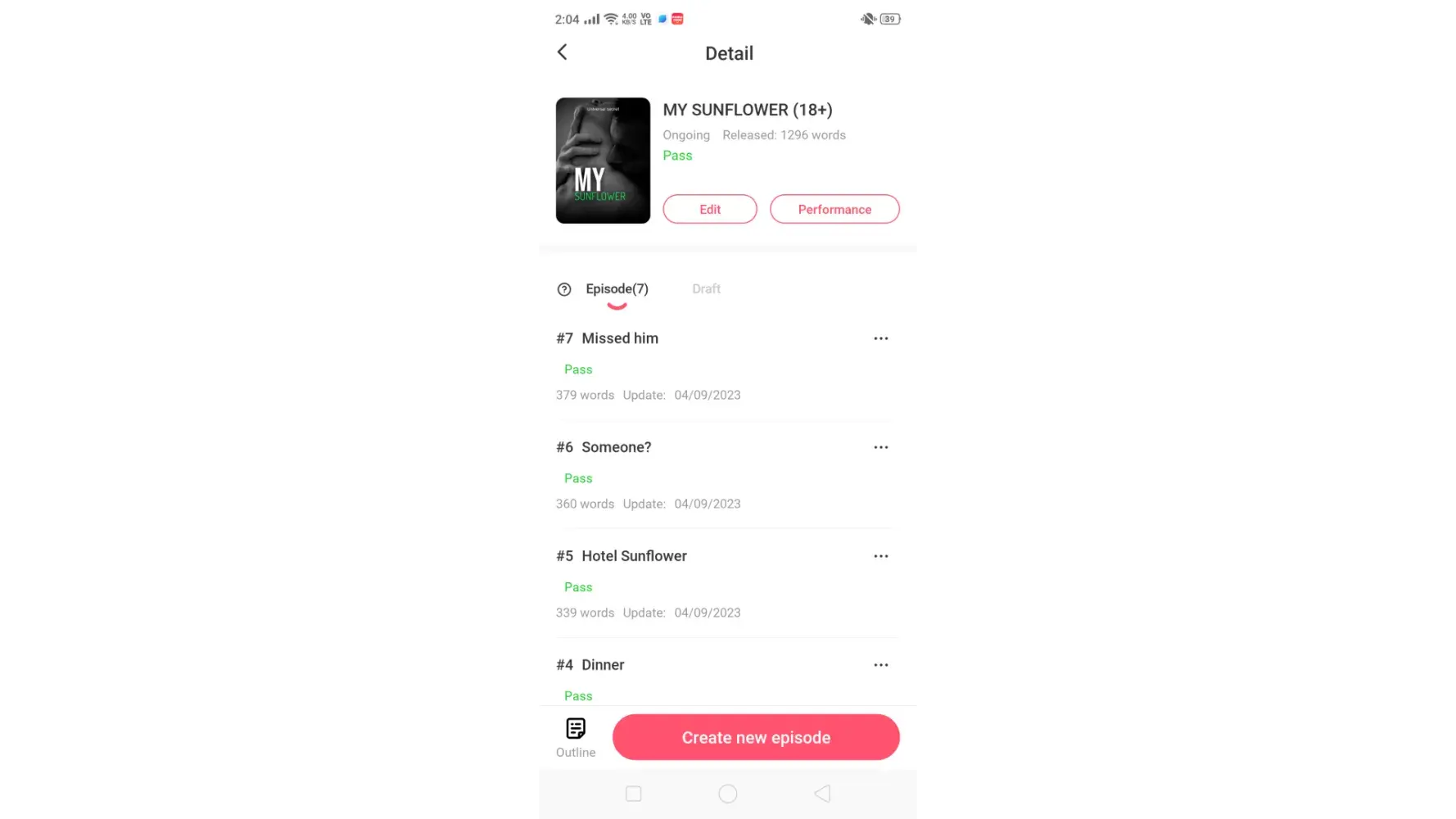Viewport: 1456px width, 819px height.
Task: Switch to the Draft tab
Action: 706,289
